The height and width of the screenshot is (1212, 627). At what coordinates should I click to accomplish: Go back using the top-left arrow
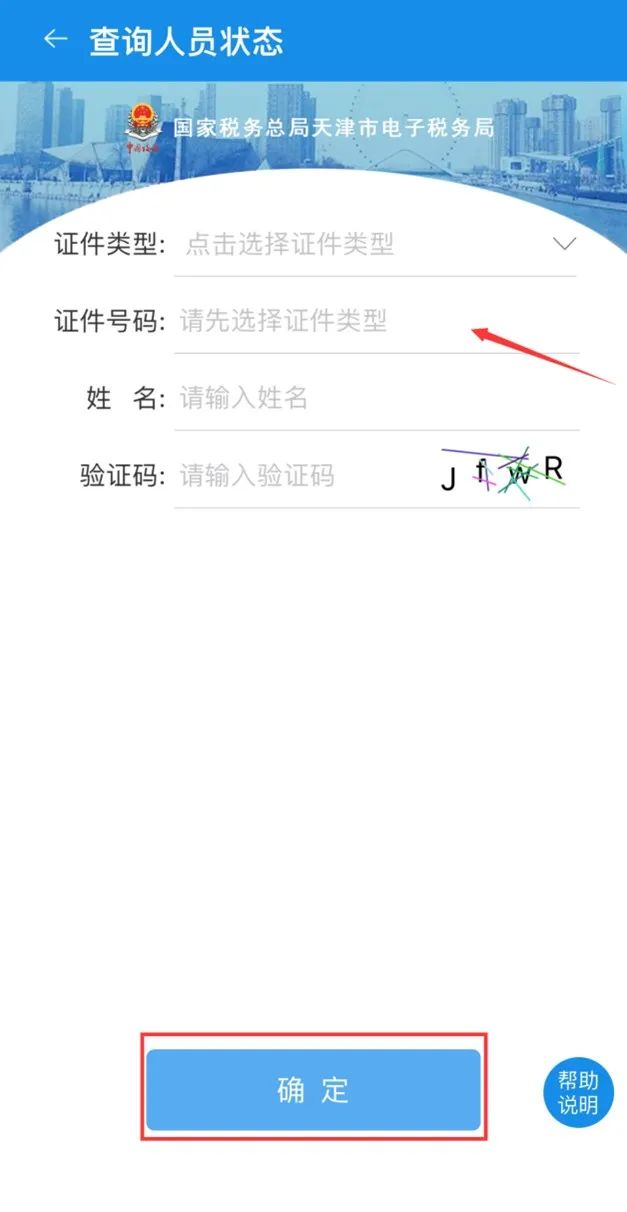(55, 40)
